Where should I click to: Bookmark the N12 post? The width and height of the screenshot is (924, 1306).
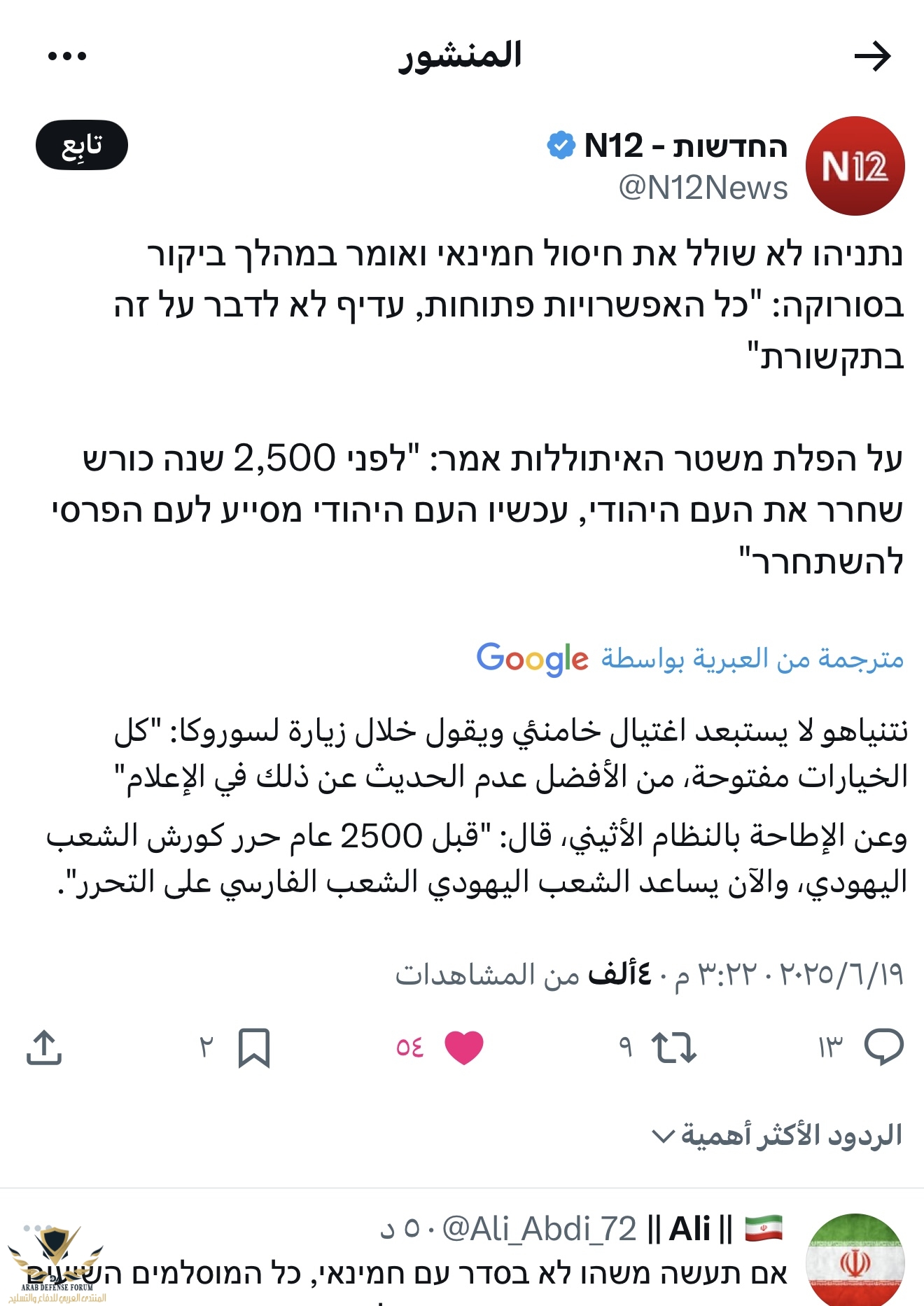tap(253, 1048)
